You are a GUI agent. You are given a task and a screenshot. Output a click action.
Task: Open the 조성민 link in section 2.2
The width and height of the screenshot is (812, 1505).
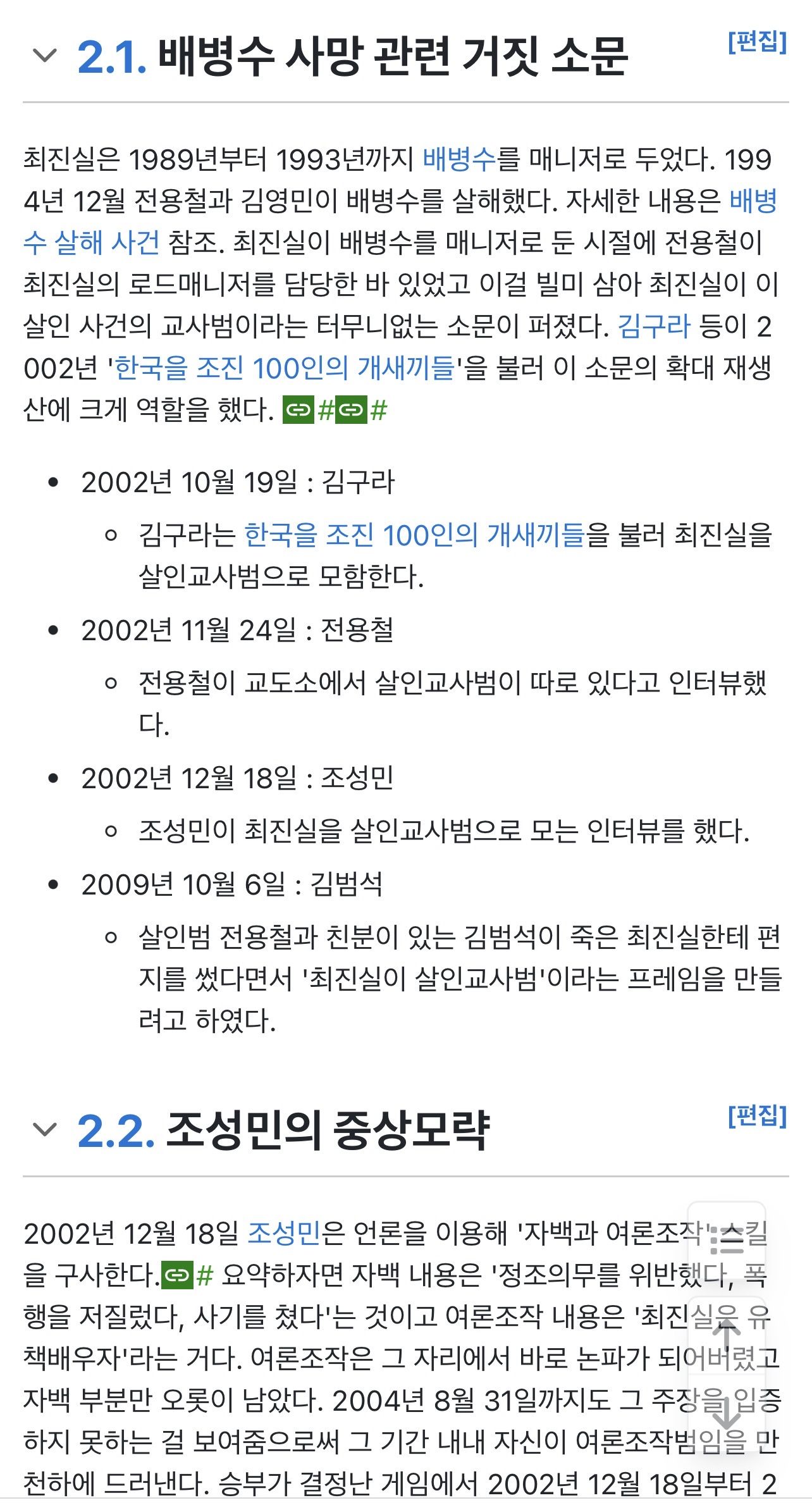(x=283, y=1232)
